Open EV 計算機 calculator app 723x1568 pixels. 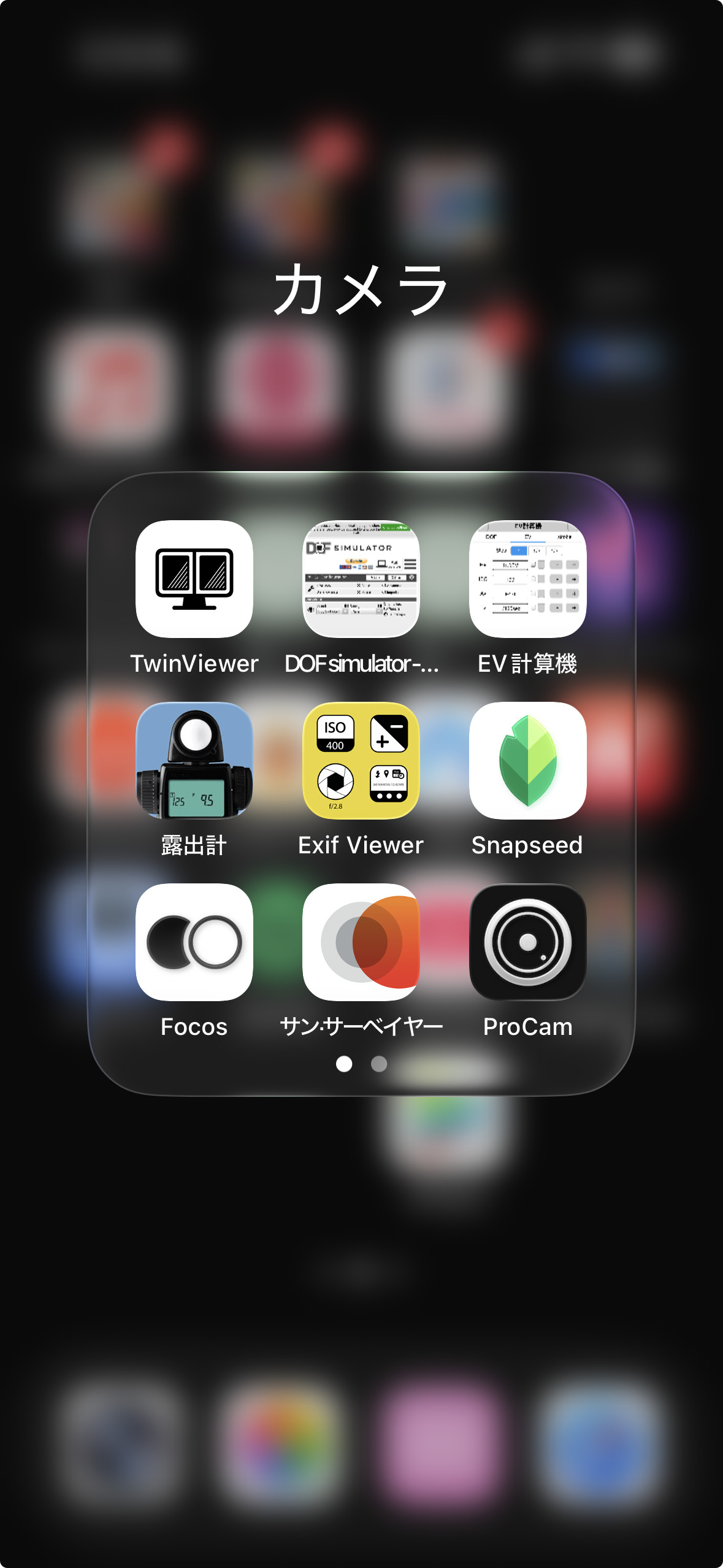[x=527, y=579]
